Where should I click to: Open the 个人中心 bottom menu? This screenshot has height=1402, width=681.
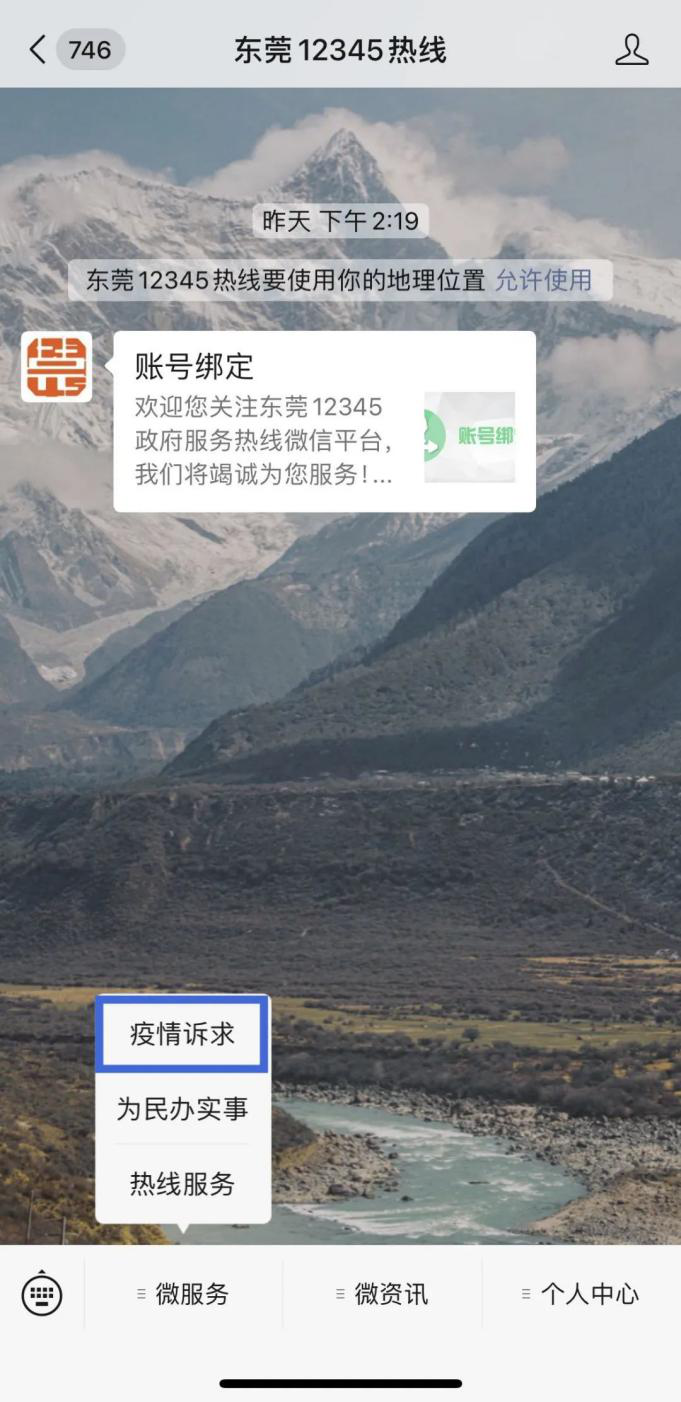(x=581, y=1294)
